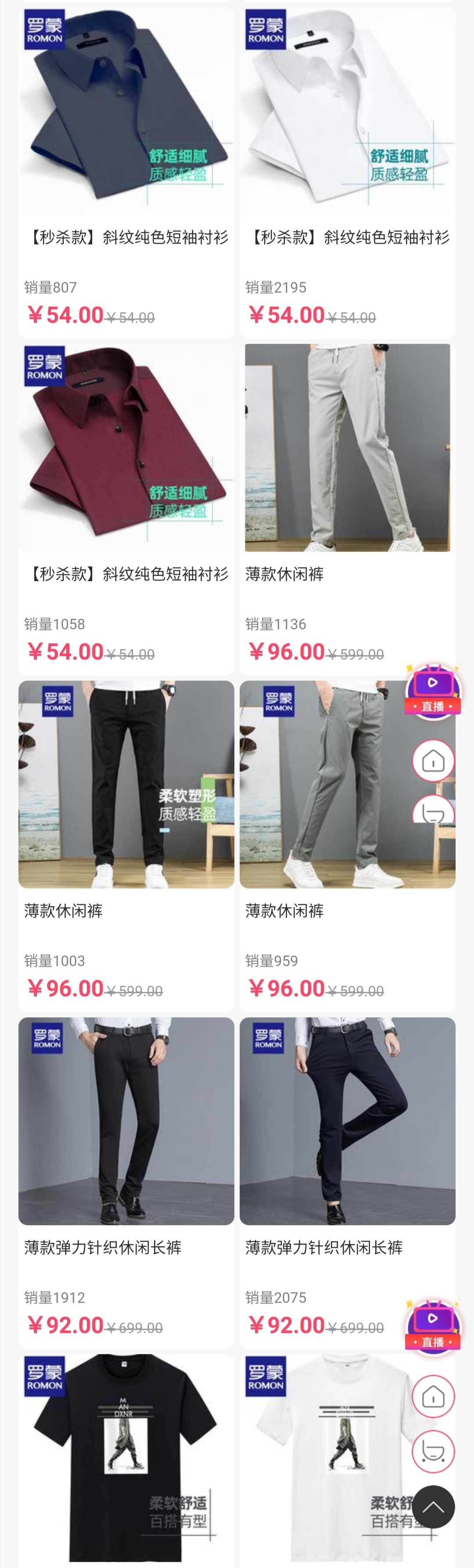Jump back to top with the arrow button
This screenshot has width=474, height=1568.
[x=433, y=1507]
